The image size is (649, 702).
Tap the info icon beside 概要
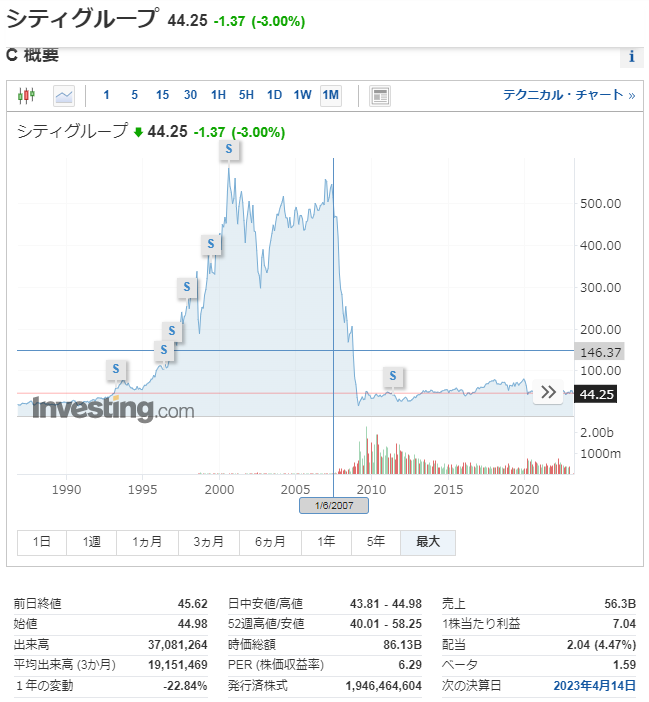(631, 57)
